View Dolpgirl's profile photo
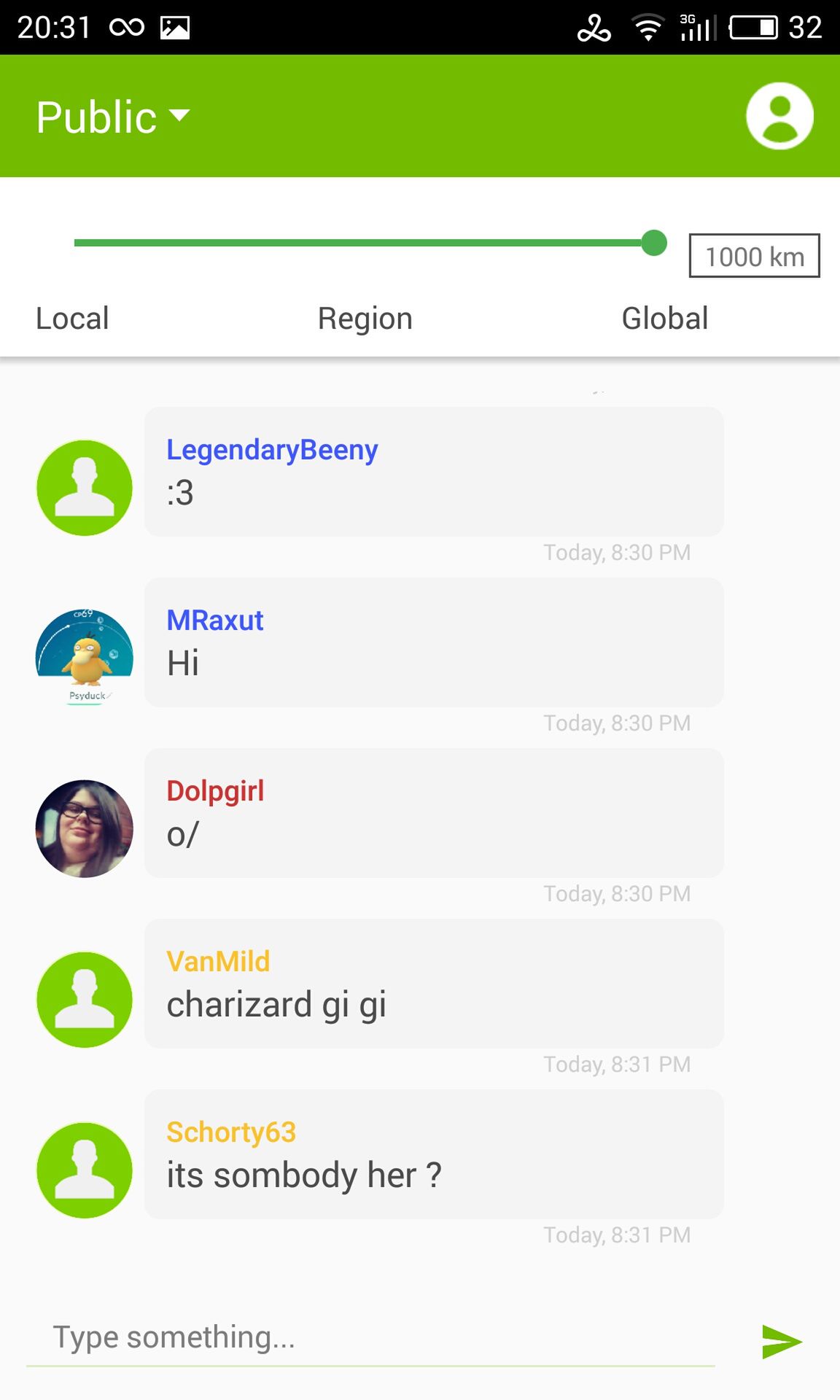 [x=85, y=828]
